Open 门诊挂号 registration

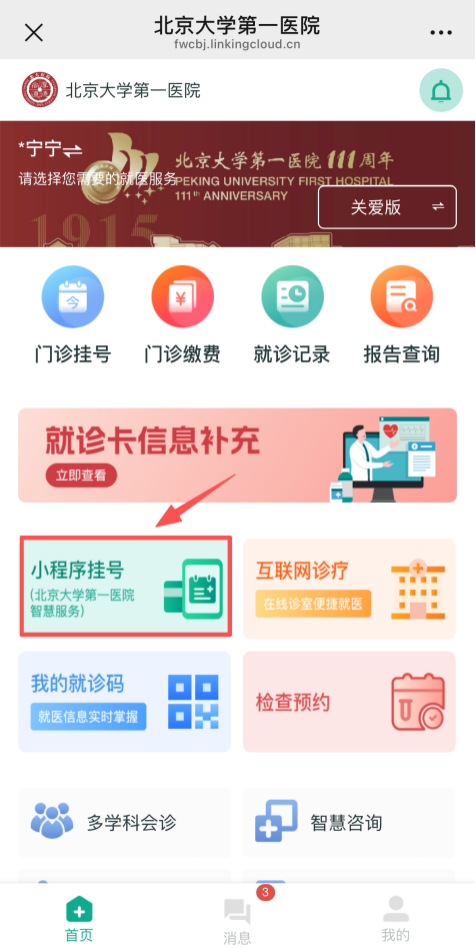coord(73,316)
